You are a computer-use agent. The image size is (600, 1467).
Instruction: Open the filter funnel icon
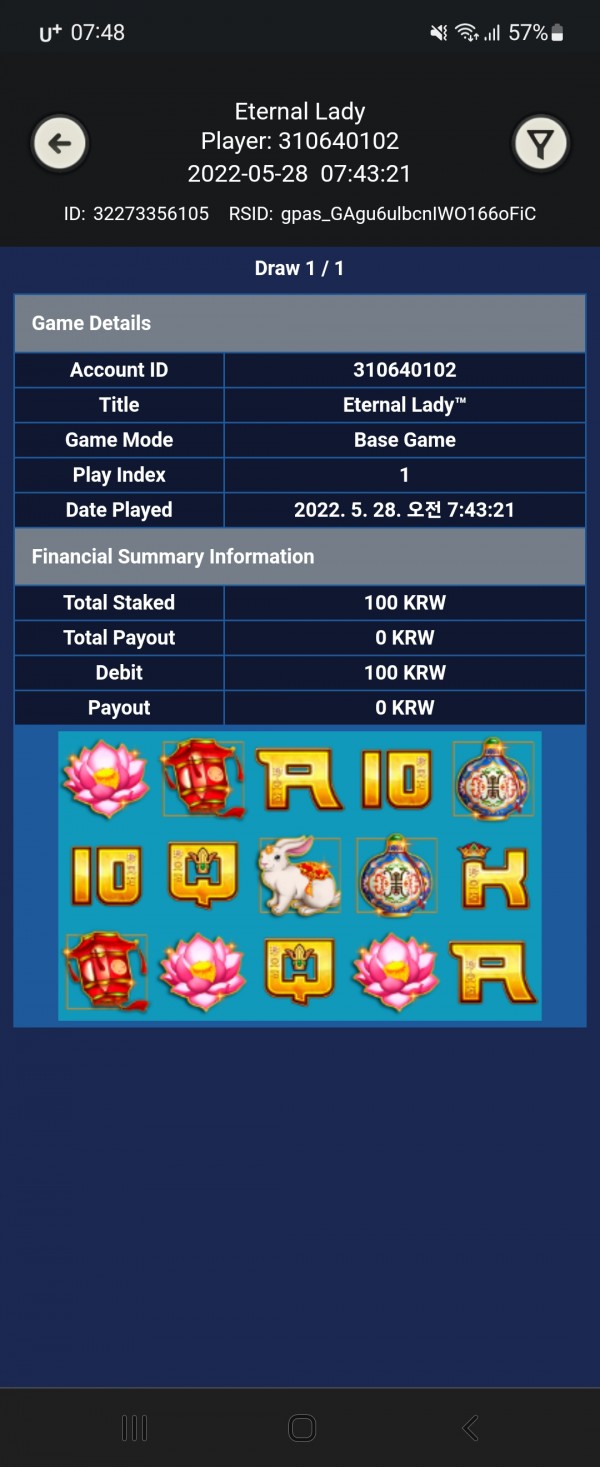[541, 144]
